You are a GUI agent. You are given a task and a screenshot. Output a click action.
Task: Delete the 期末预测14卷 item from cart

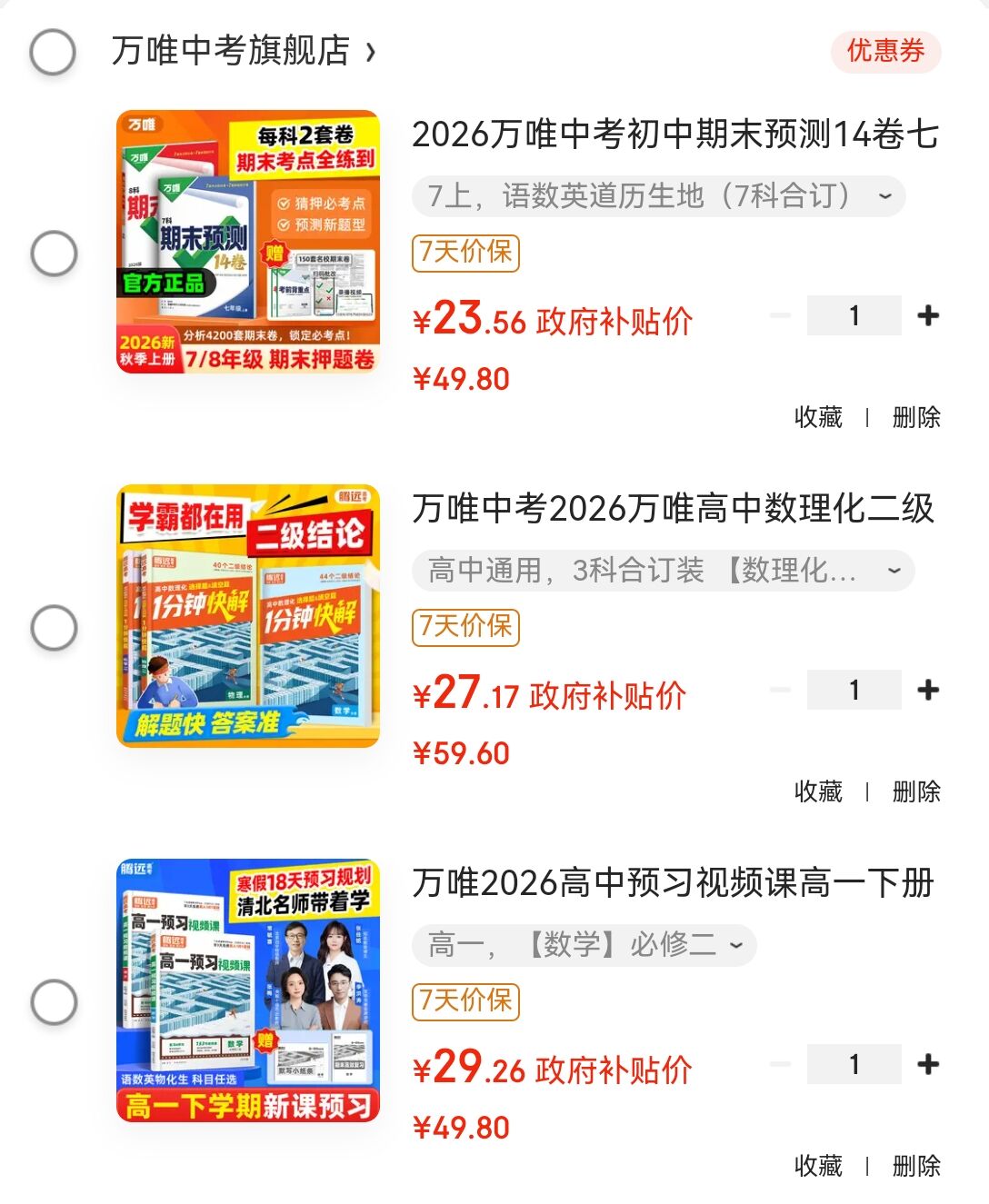pyautogui.click(x=915, y=417)
